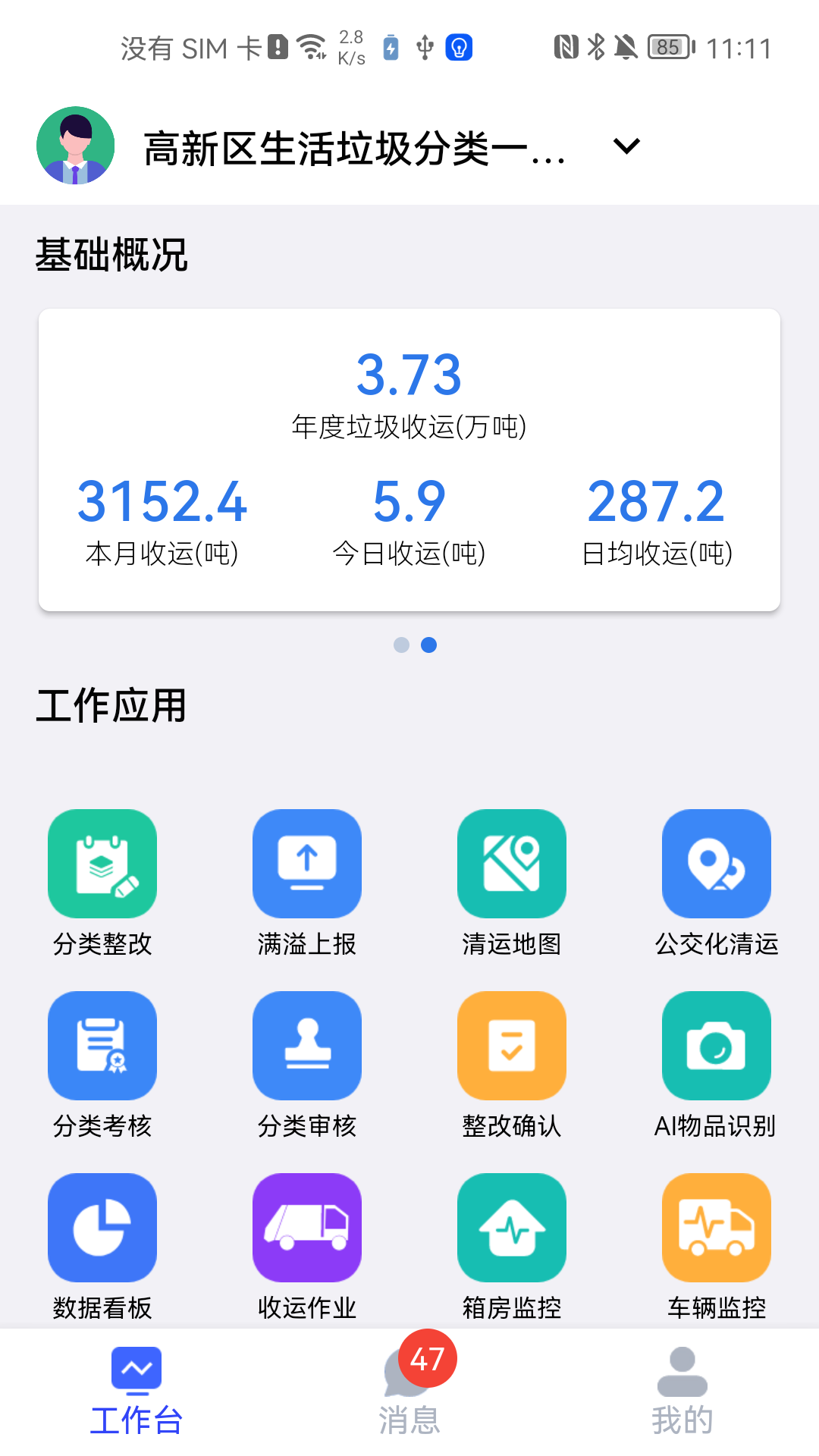Tap the first carousel page indicator dot

tap(400, 645)
